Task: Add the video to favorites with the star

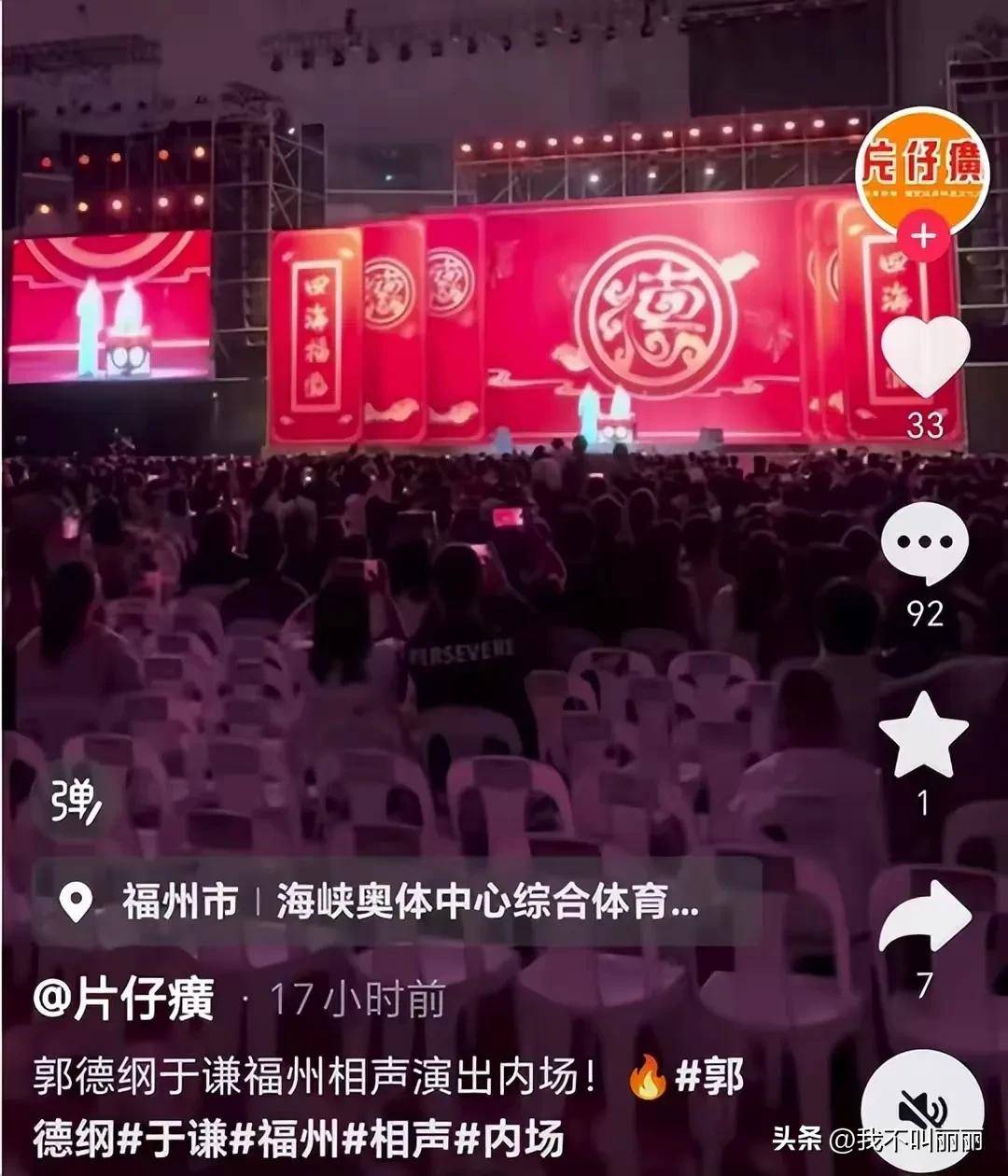Action: pyautogui.click(x=924, y=737)
